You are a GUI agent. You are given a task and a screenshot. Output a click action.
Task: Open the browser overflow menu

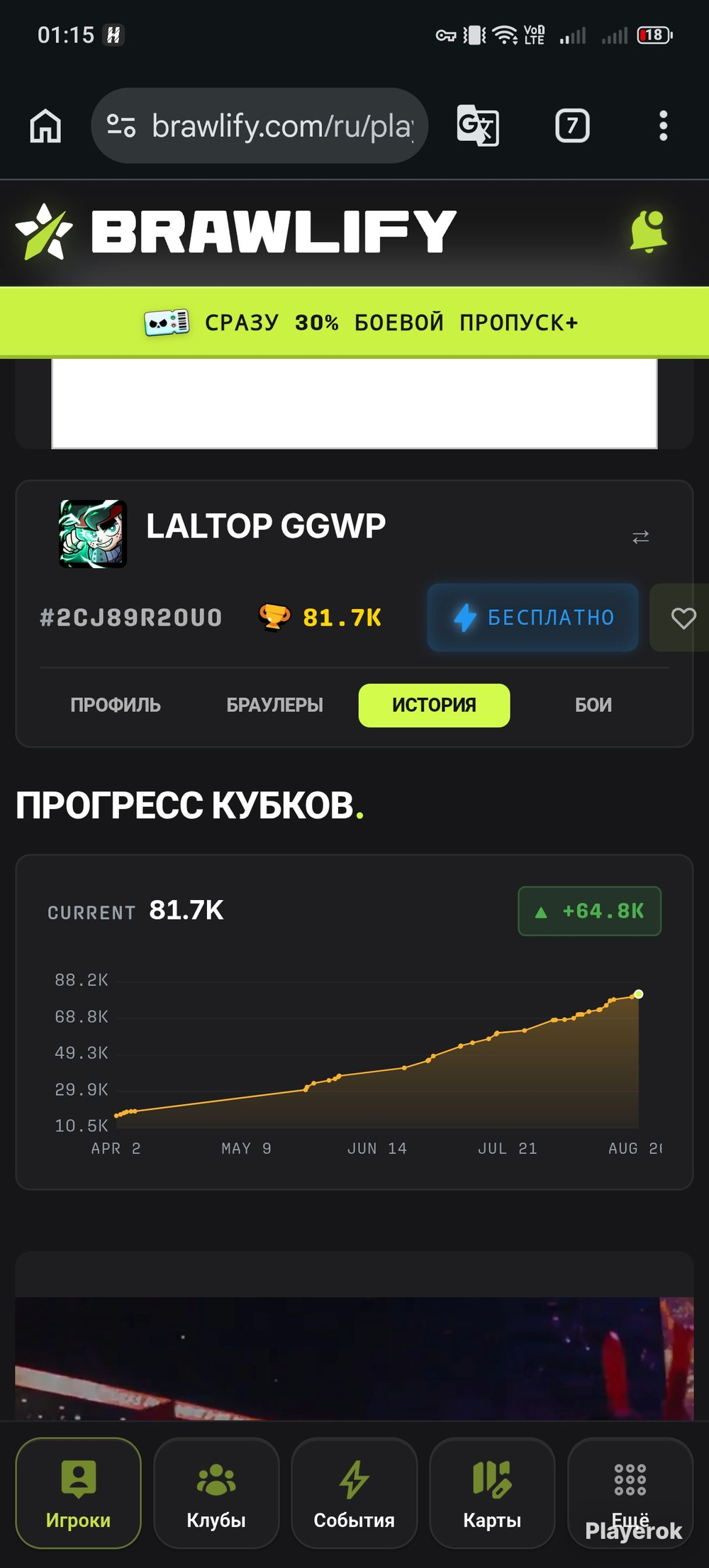coord(663,126)
